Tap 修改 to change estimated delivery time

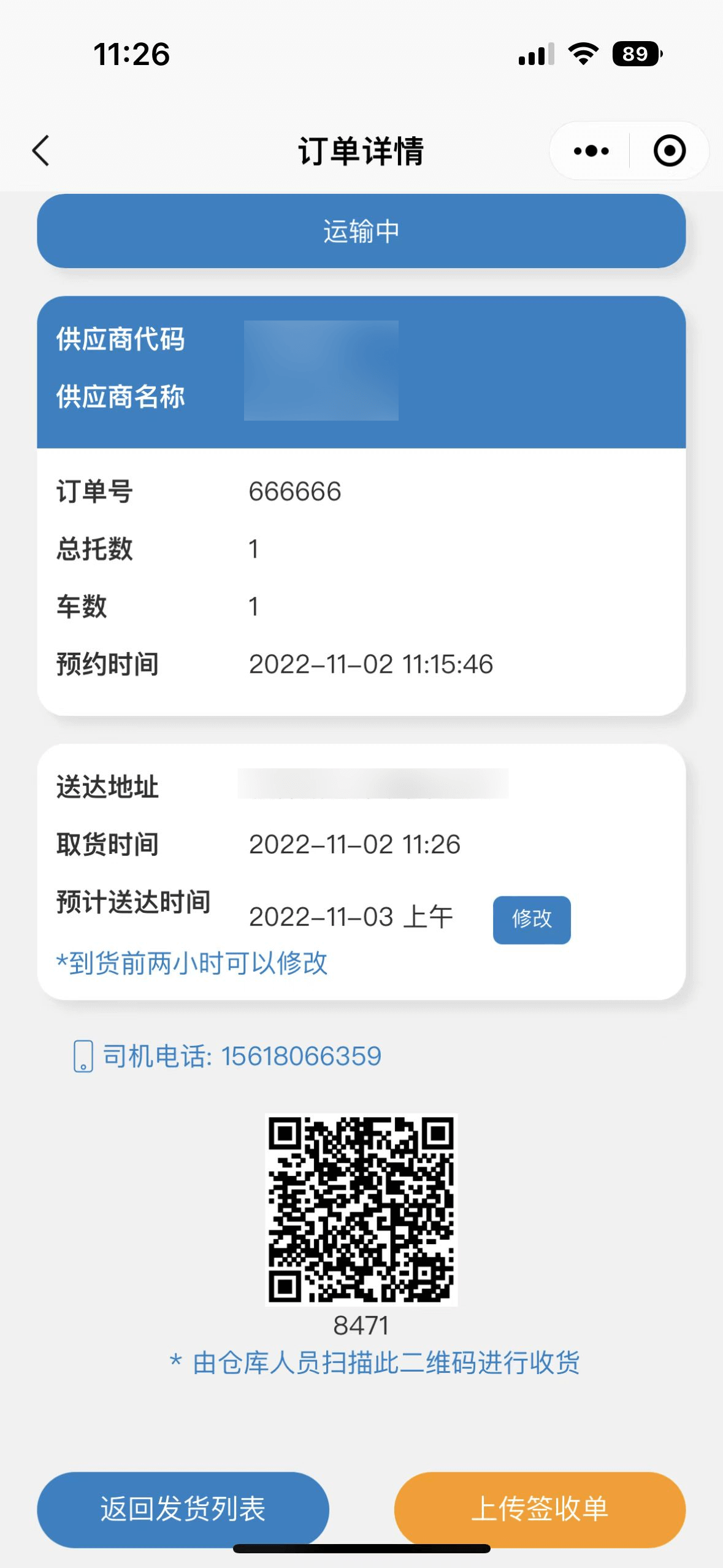[x=531, y=919]
